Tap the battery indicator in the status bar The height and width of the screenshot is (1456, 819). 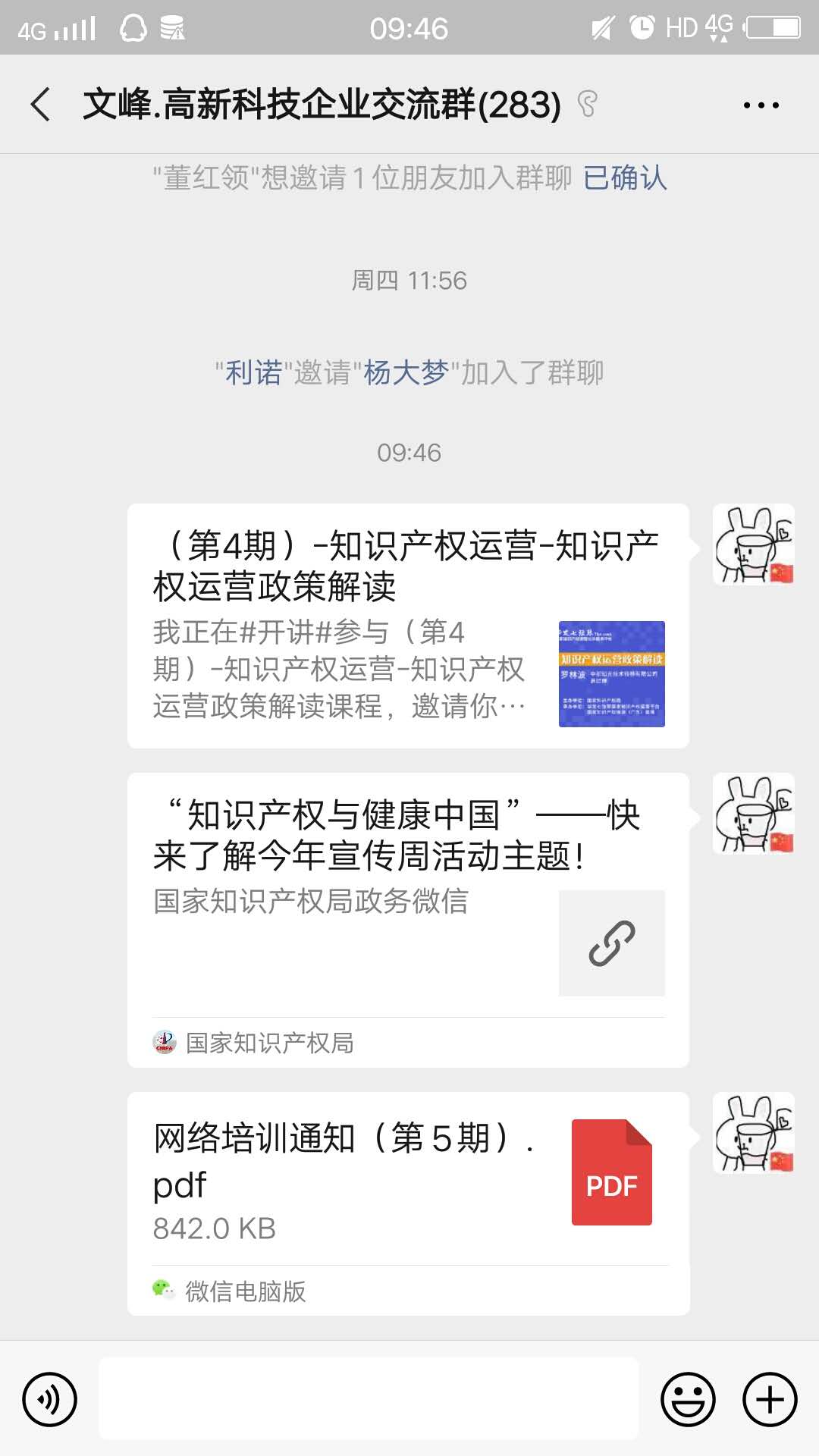773,27
